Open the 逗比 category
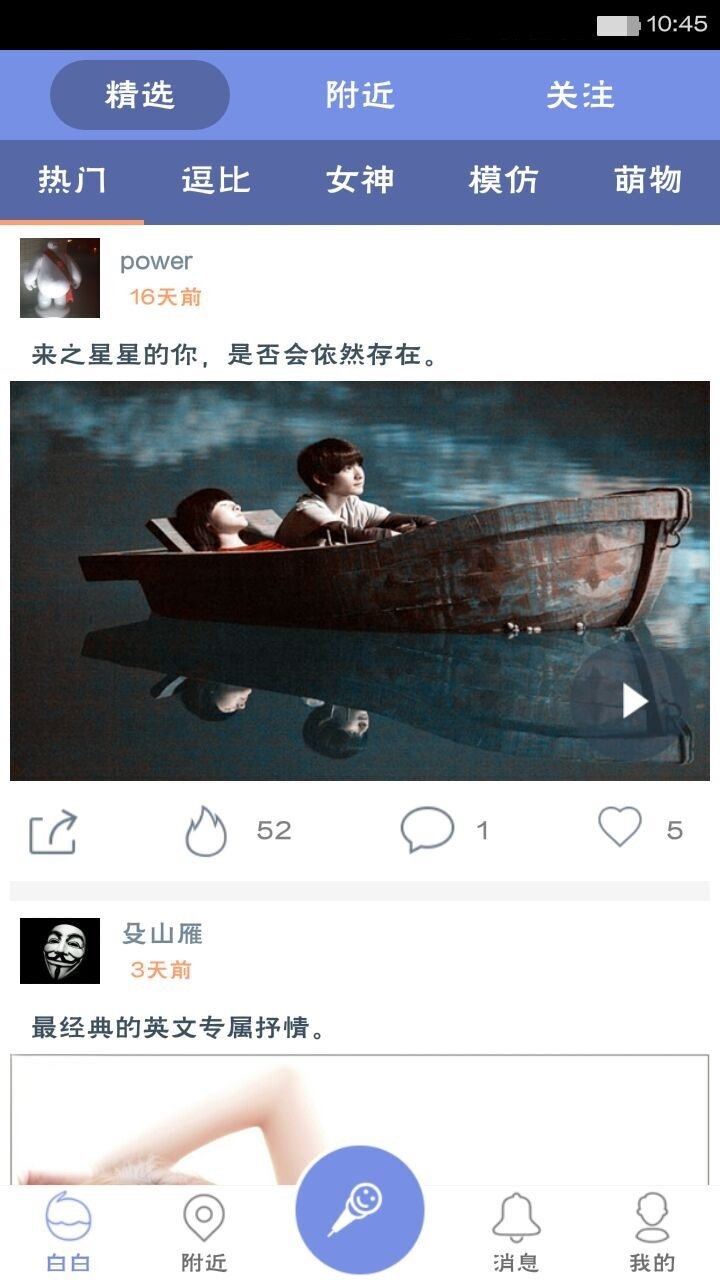The height and width of the screenshot is (1280, 720). pos(216,181)
